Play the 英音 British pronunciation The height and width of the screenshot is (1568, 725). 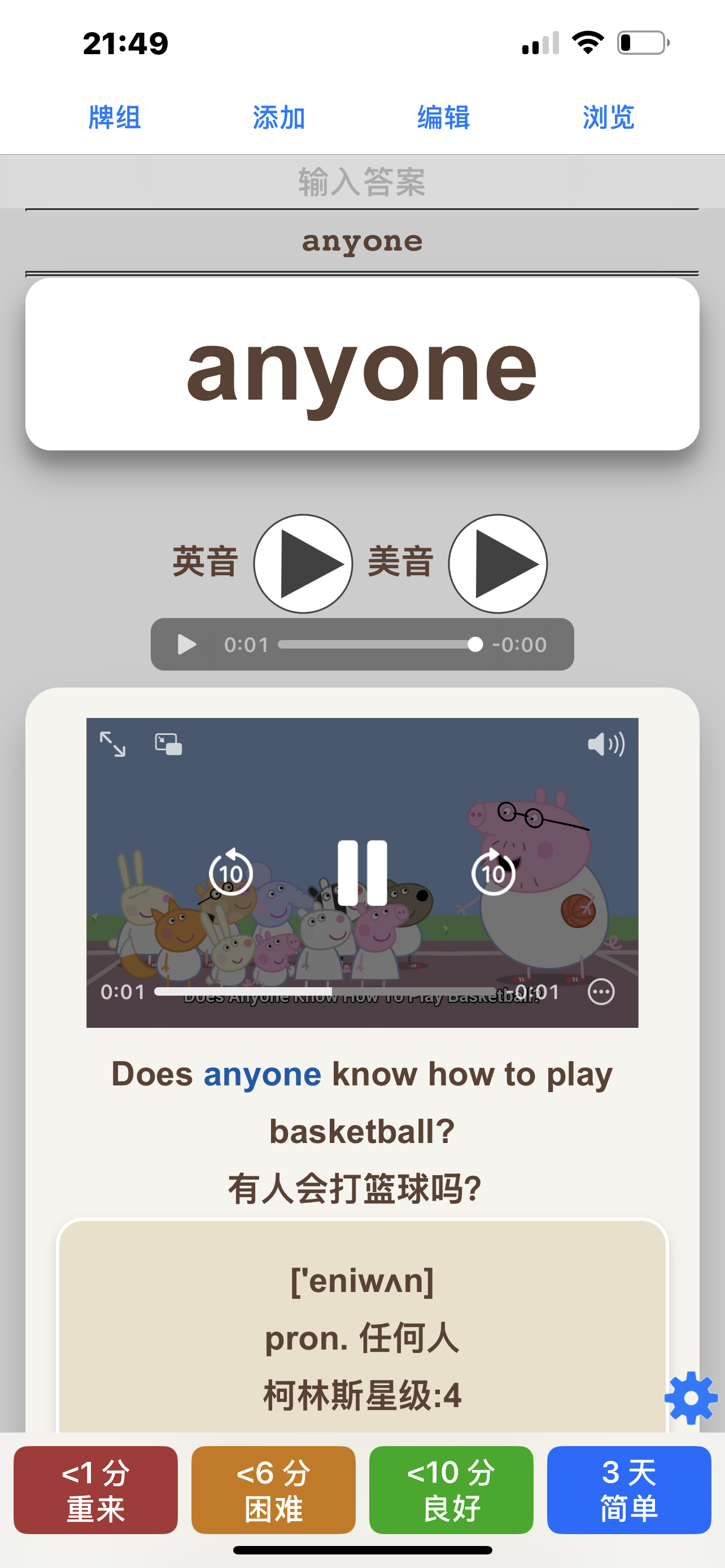coord(303,564)
